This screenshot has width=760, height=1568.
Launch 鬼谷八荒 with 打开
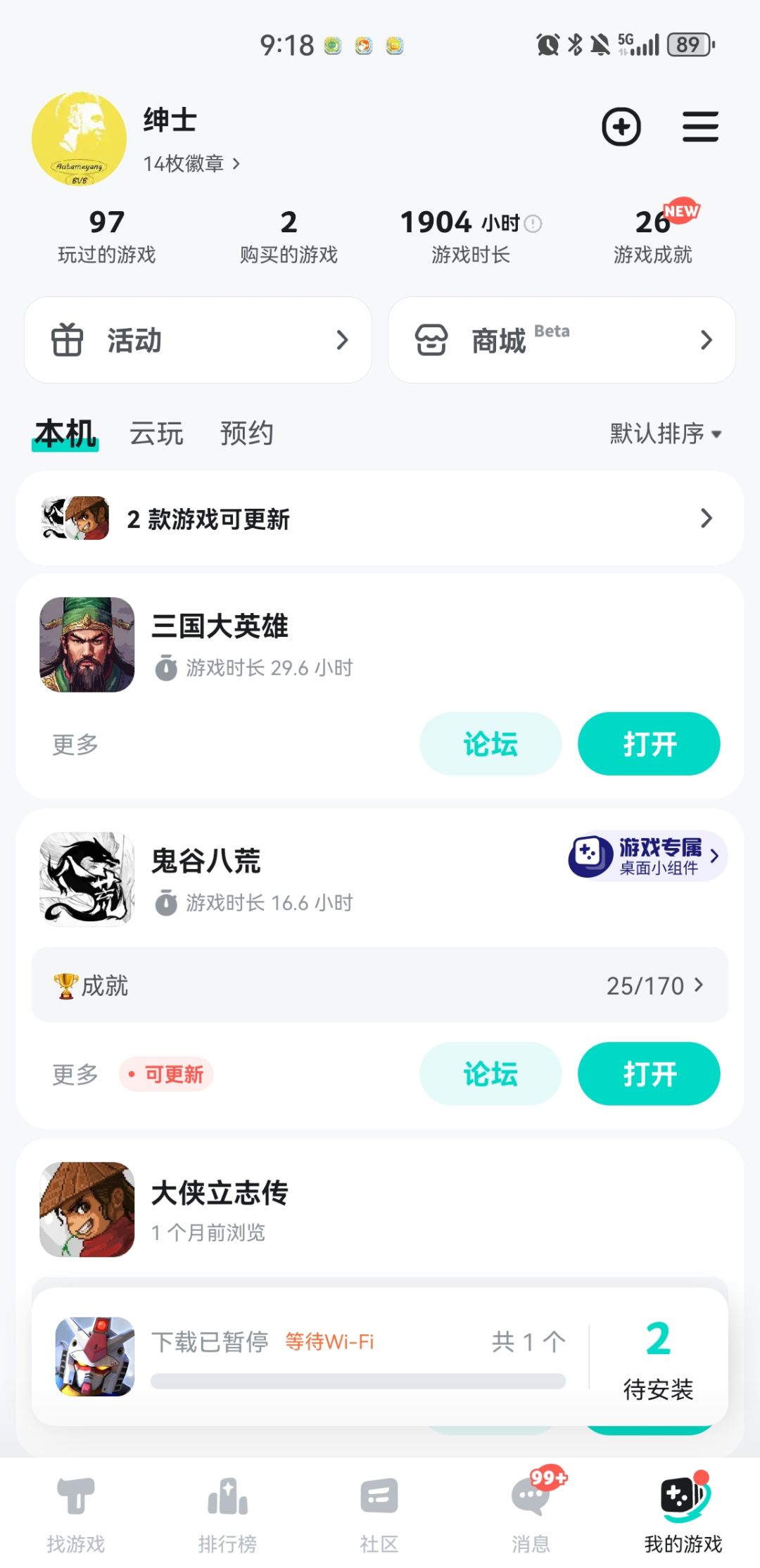tap(648, 1074)
